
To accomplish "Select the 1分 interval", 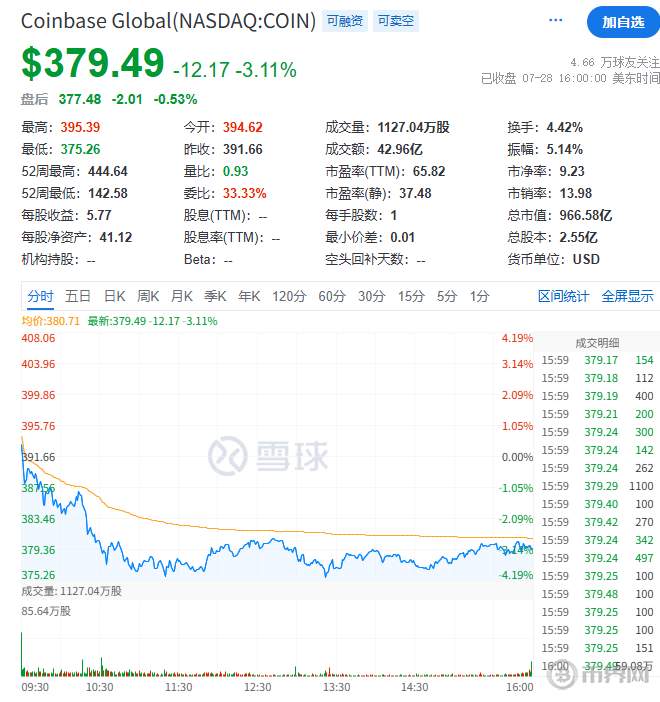I will (x=479, y=296).
